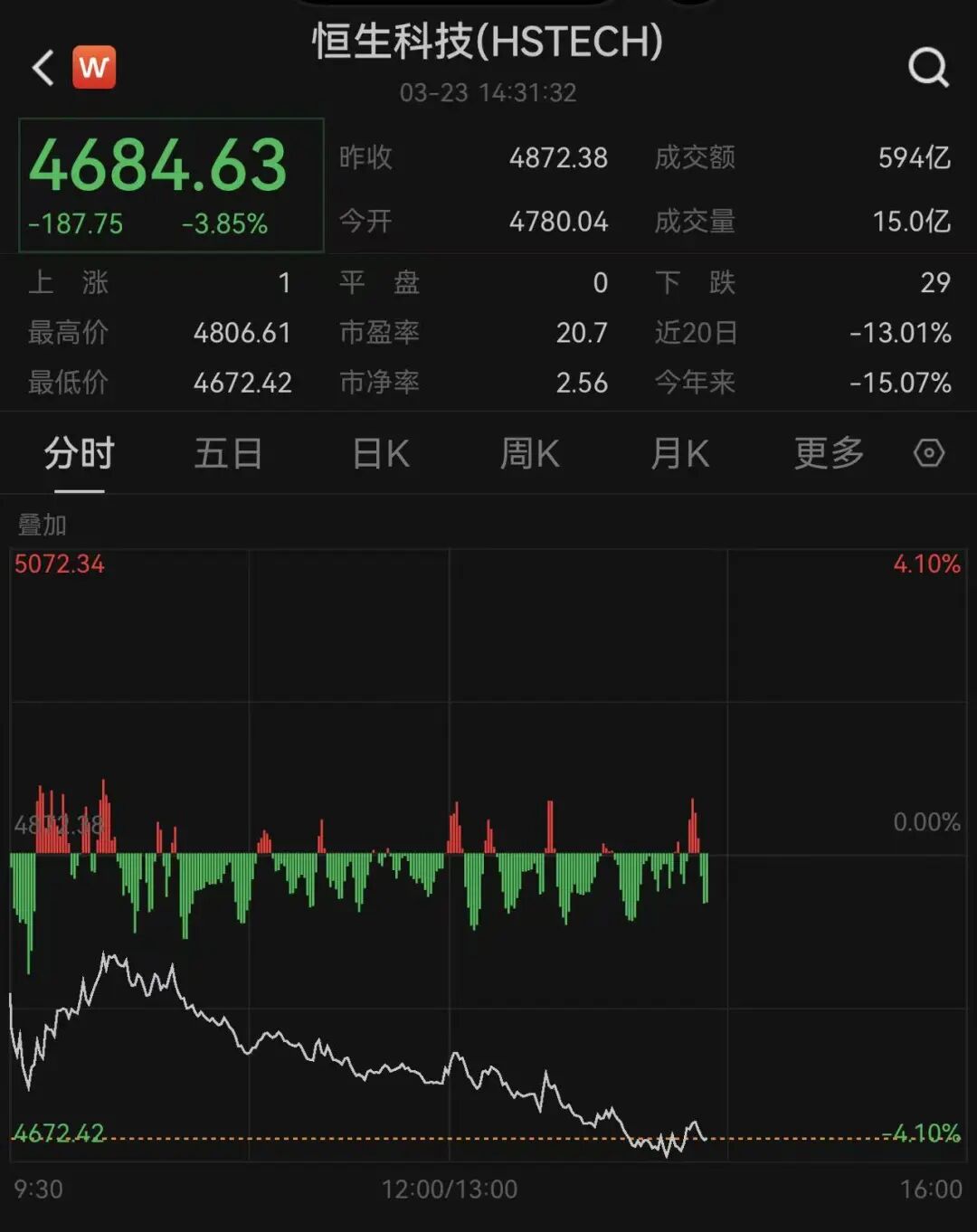Select the 分时 chart tab
The image size is (977, 1232).
click(80, 453)
